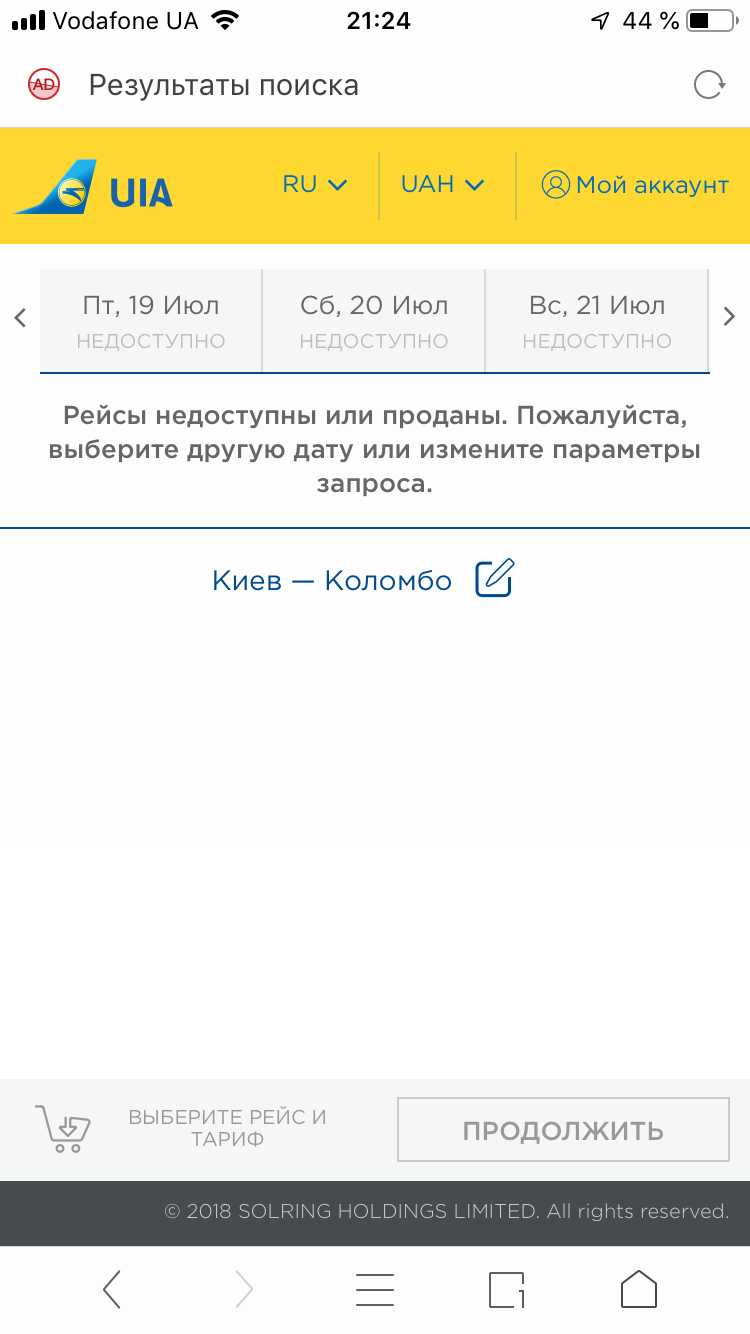This screenshot has width=750, height=1334.
Task: Select Пт, 19 Июл date tab
Action: click(151, 320)
